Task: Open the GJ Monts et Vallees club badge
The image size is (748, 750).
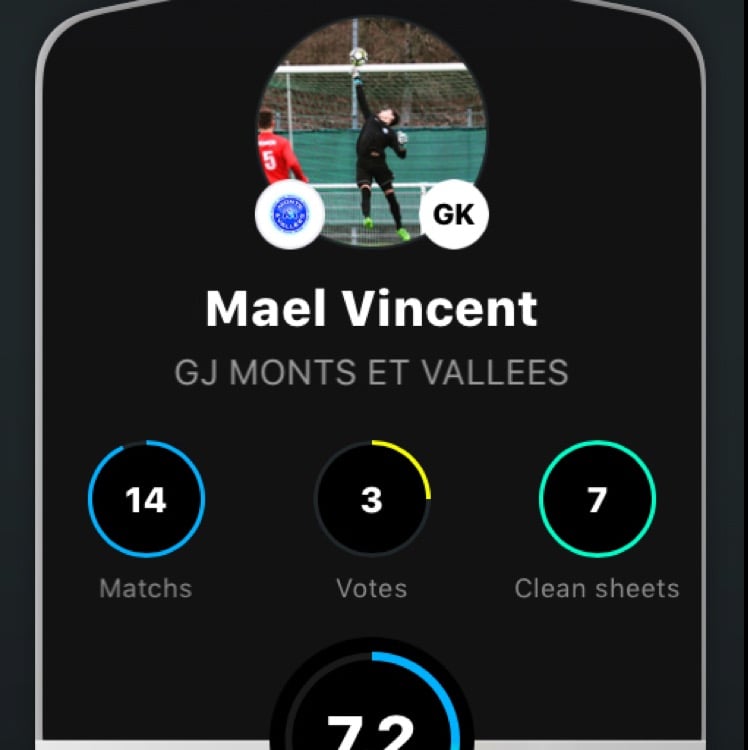Action: point(290,214)
